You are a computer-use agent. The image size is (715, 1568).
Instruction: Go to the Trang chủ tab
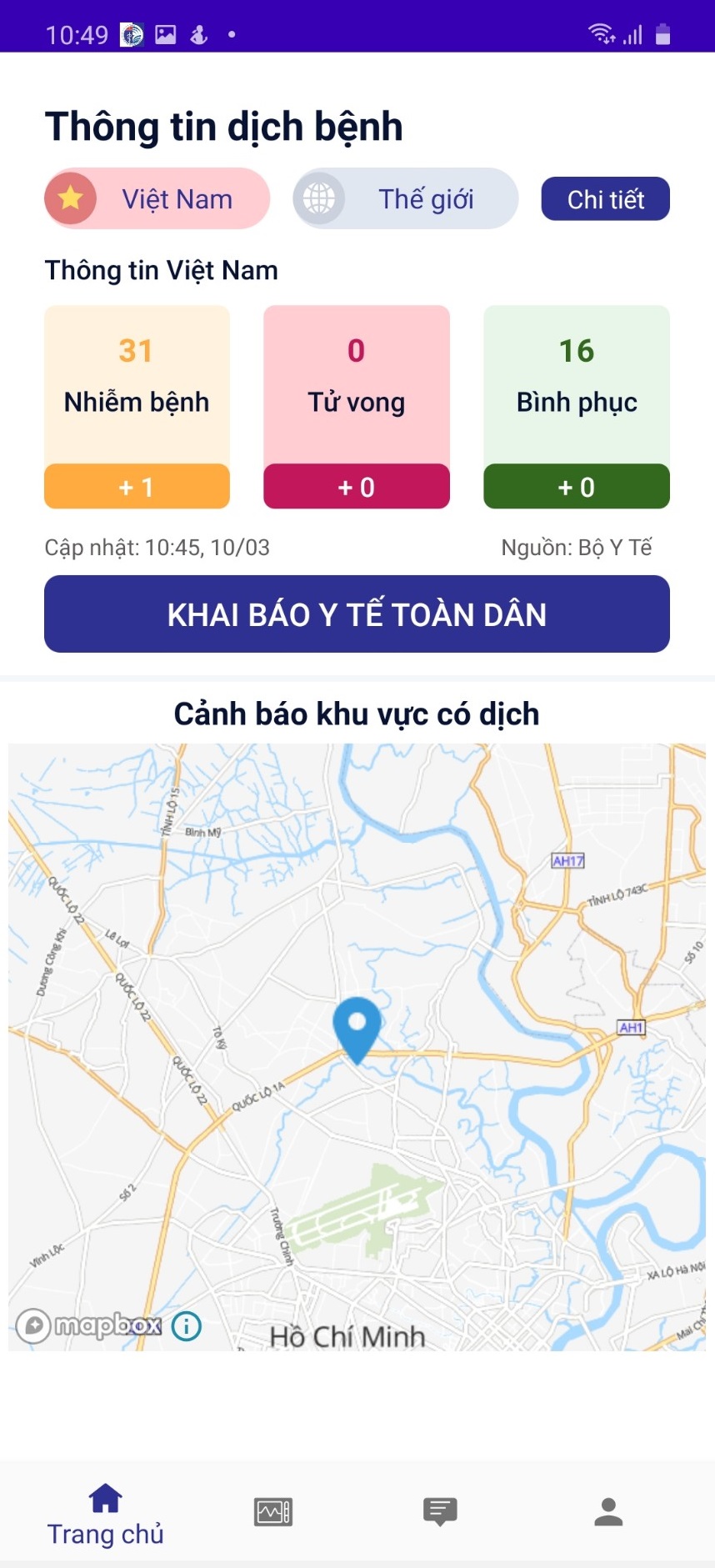point(106,1514)
